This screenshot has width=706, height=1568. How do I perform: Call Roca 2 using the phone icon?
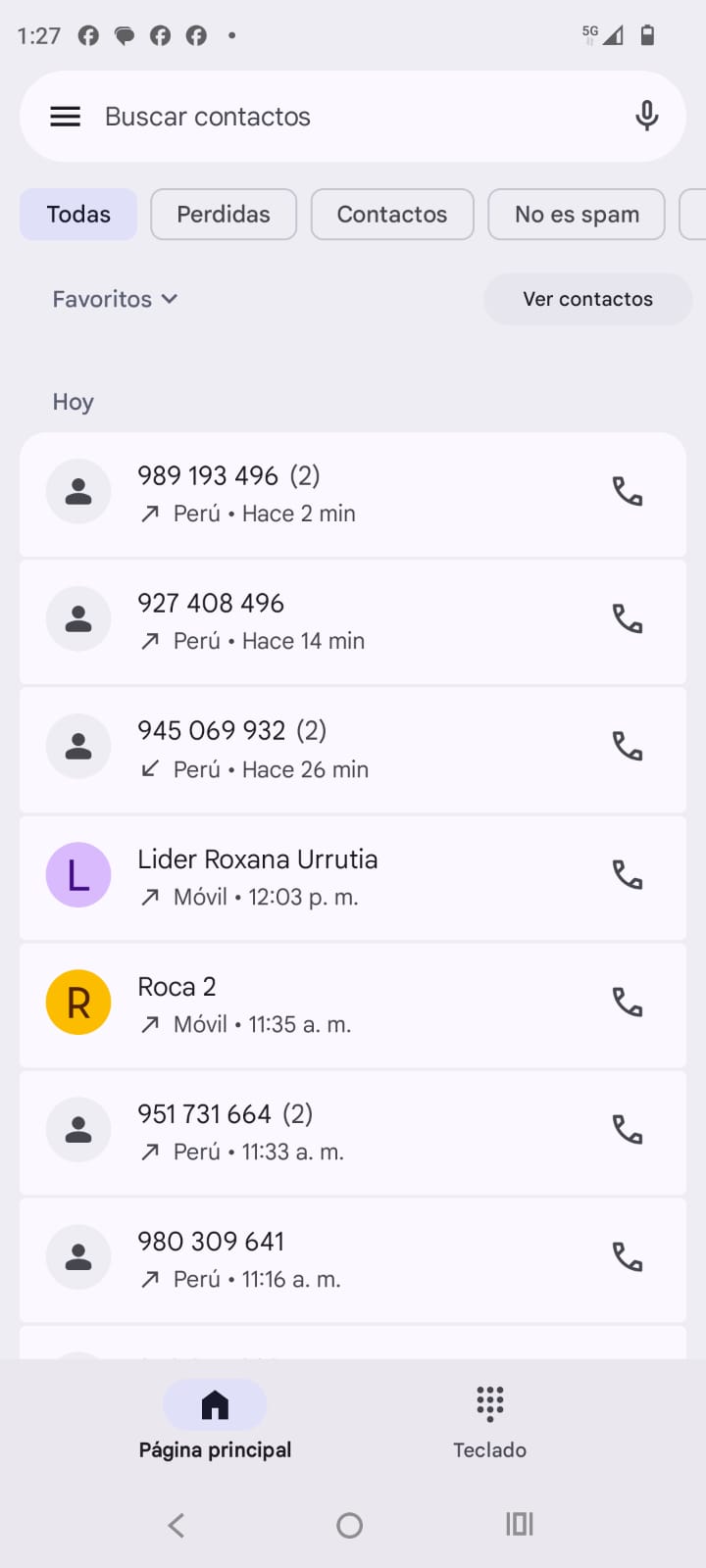628,1002
